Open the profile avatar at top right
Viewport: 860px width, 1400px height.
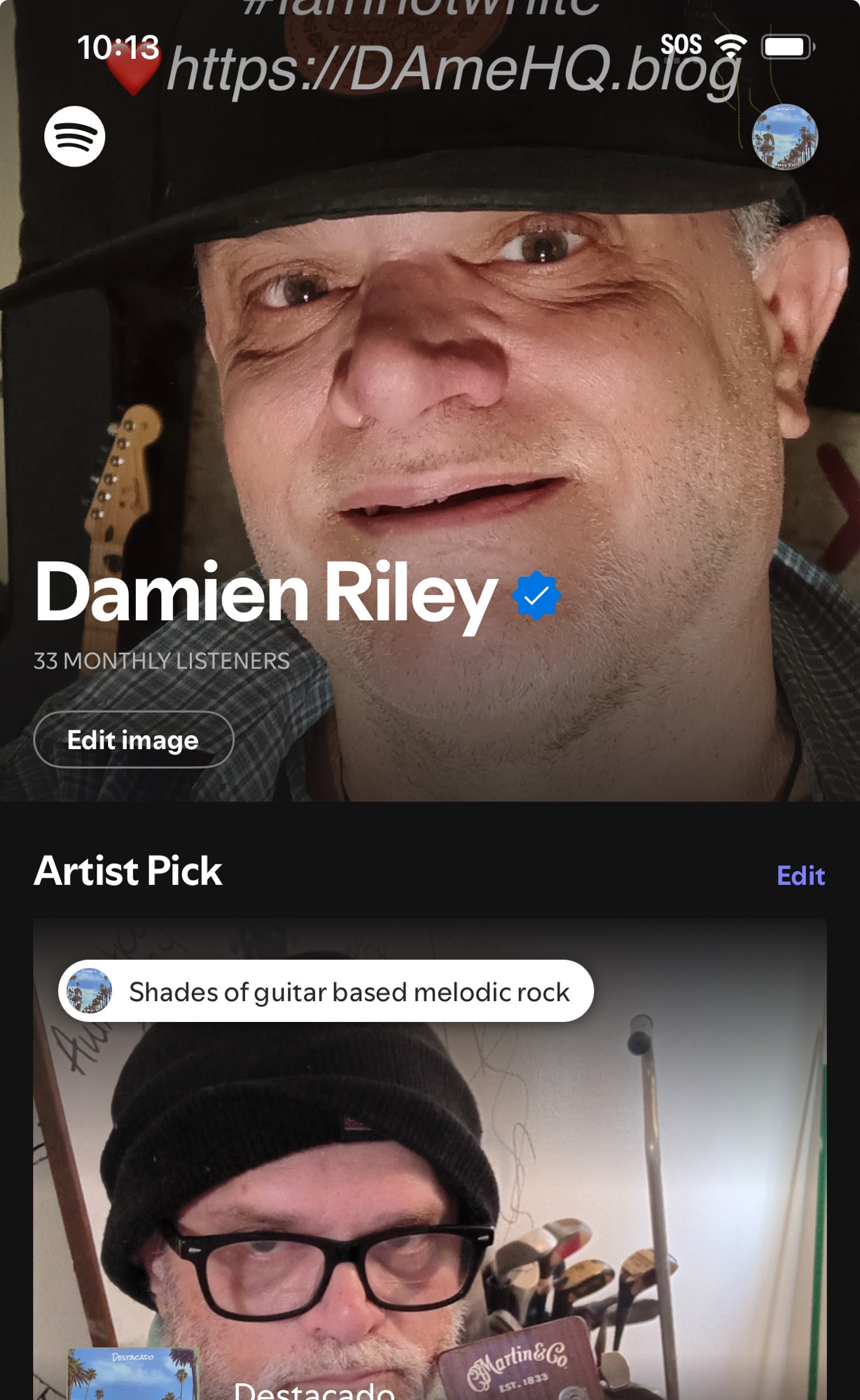784,137
